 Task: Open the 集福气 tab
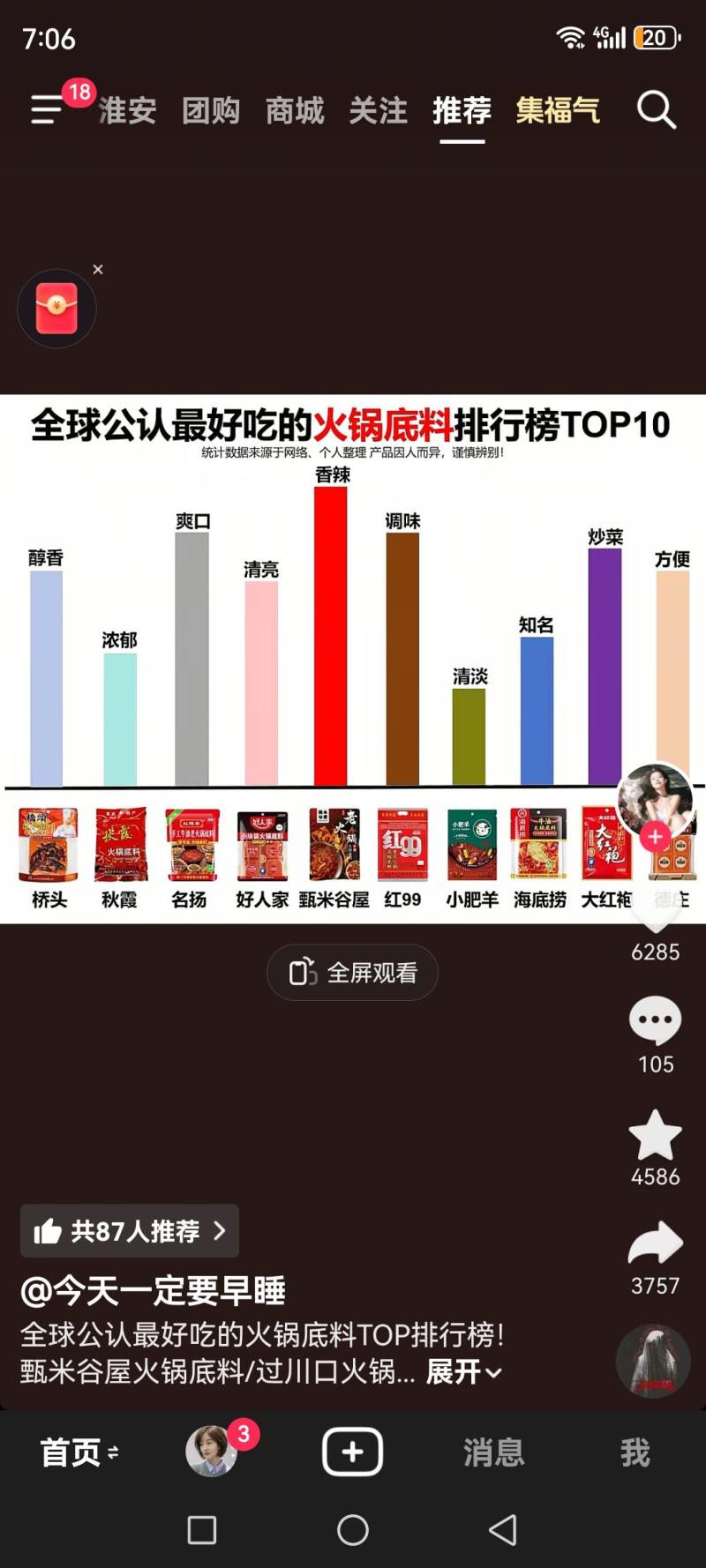pyautogui.click(x=558, y=111)
